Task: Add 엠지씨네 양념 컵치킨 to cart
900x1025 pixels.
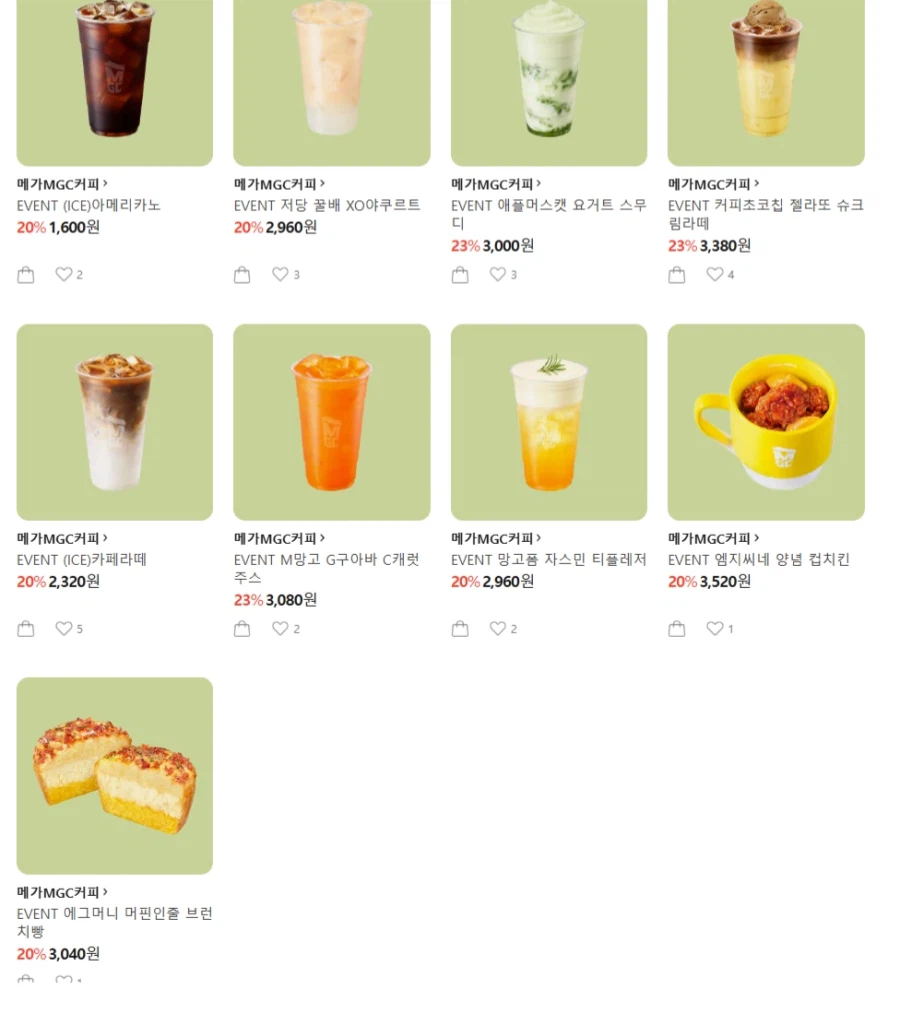Action: pos(677,628)
